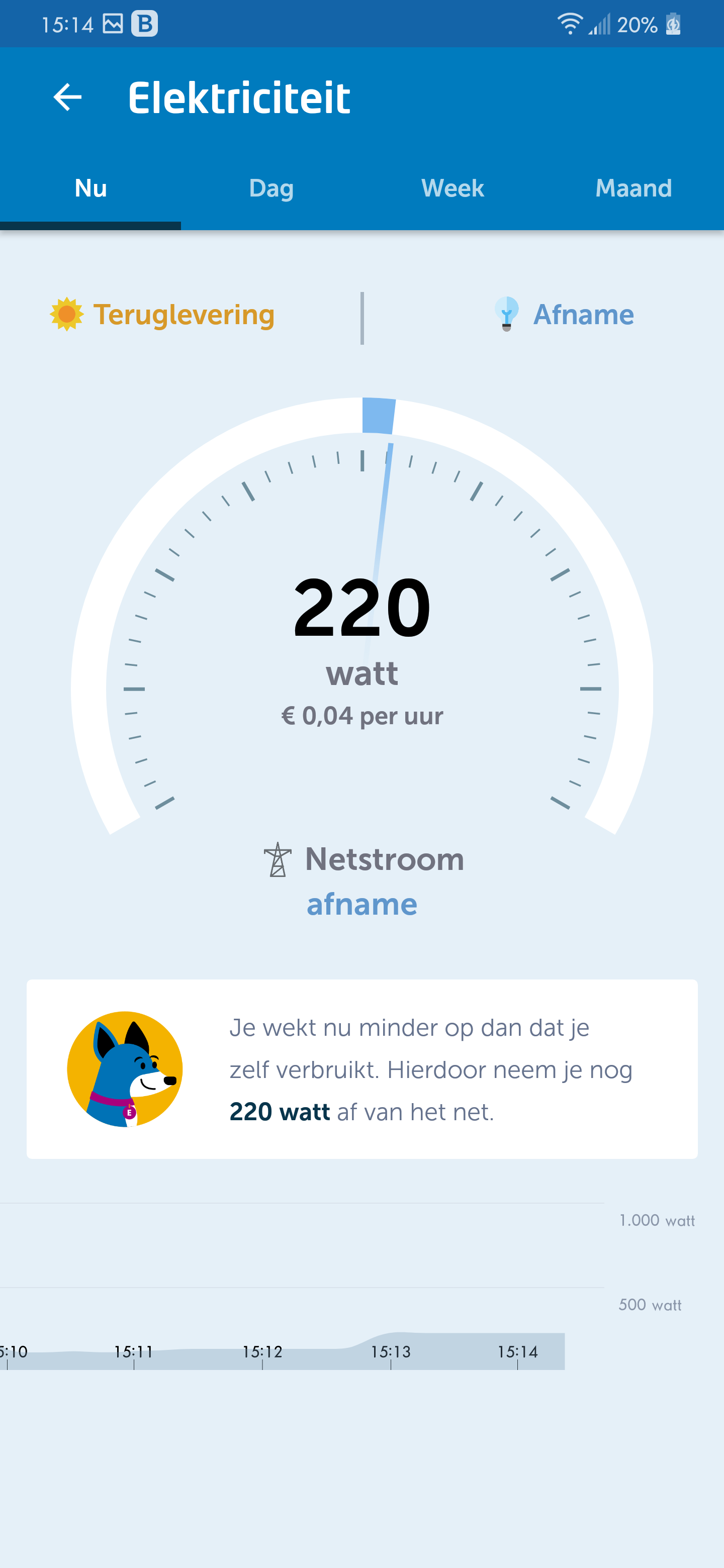This screenshot has height=1568, width=724.
Task: Open the Week tab
Action: coord(452,188)
